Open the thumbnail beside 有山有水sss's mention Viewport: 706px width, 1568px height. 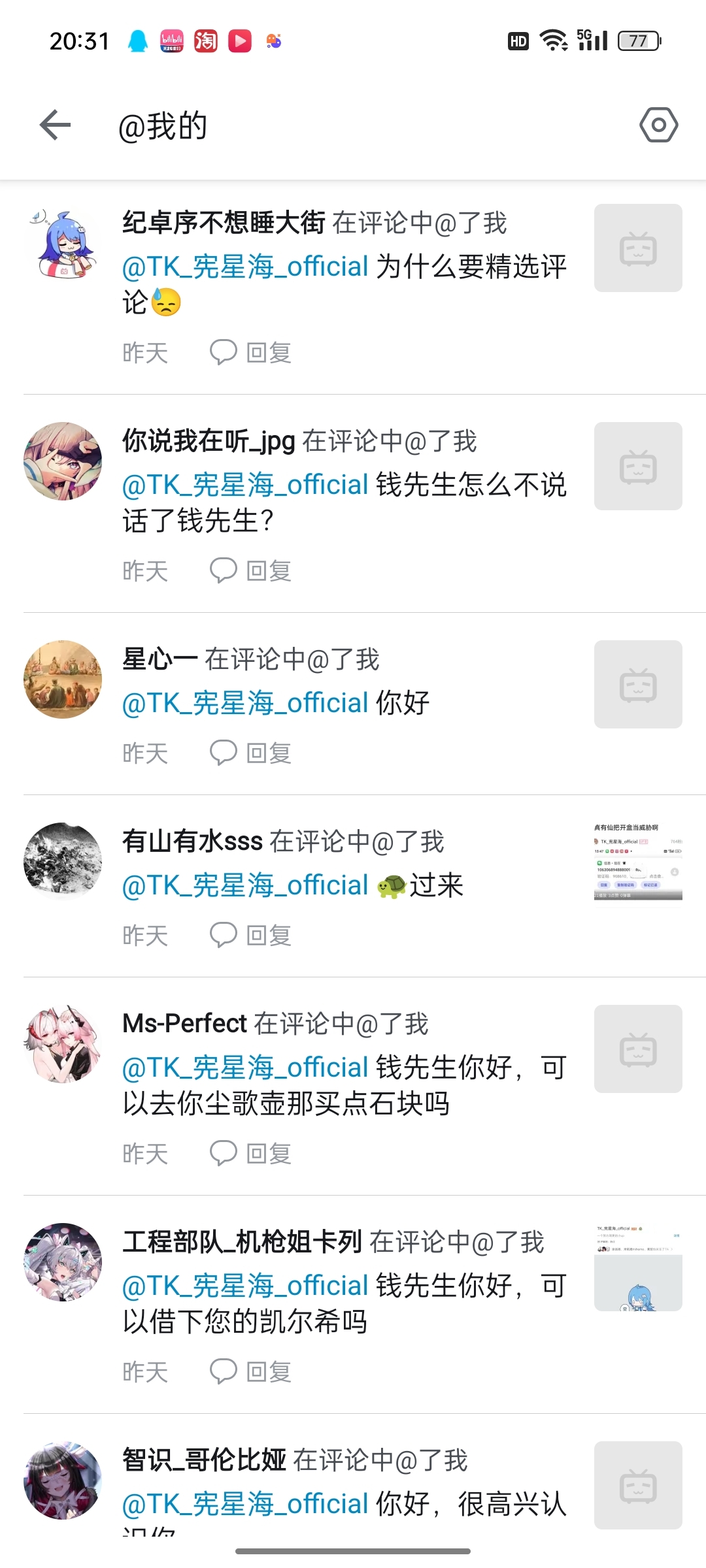click(x=638, y=862)
